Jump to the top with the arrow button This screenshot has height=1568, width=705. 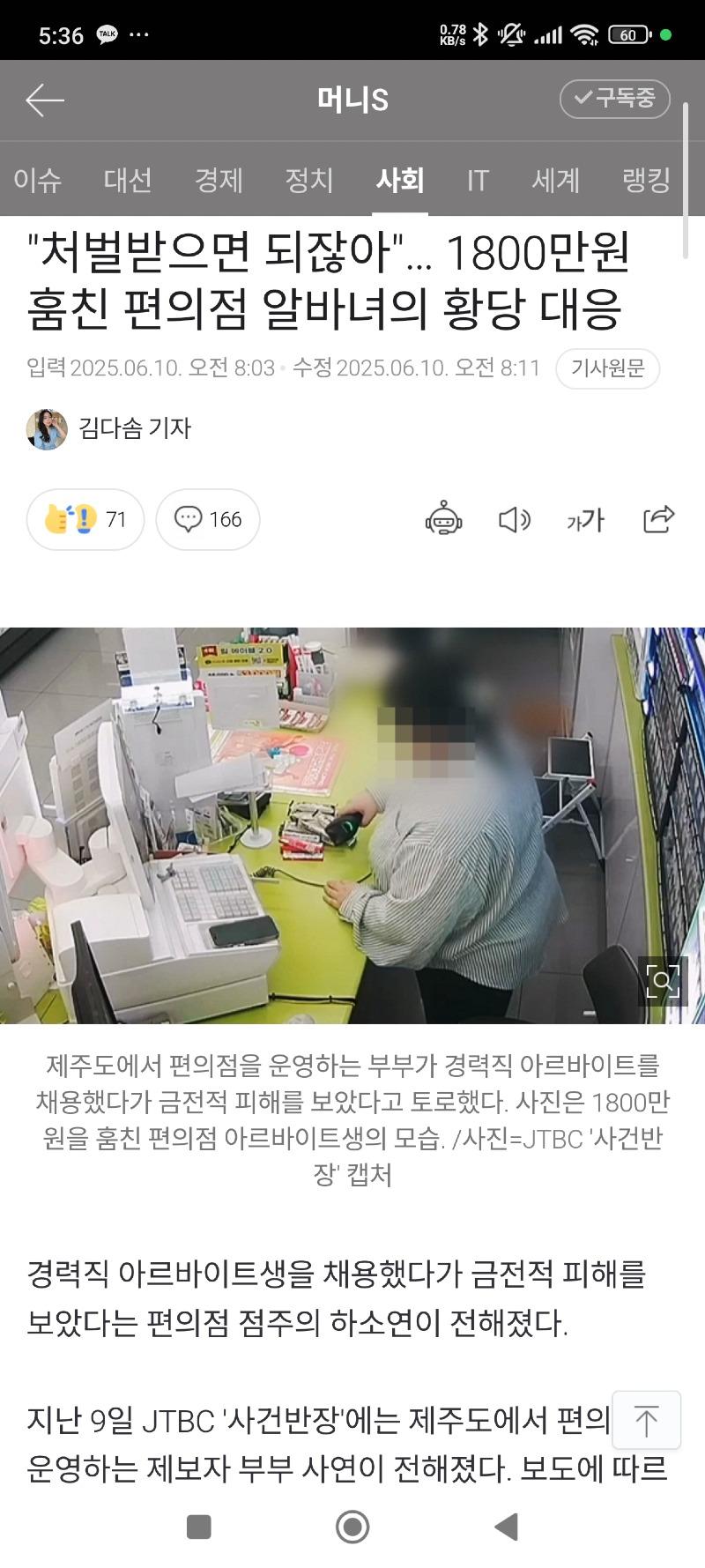point(646,1420)
